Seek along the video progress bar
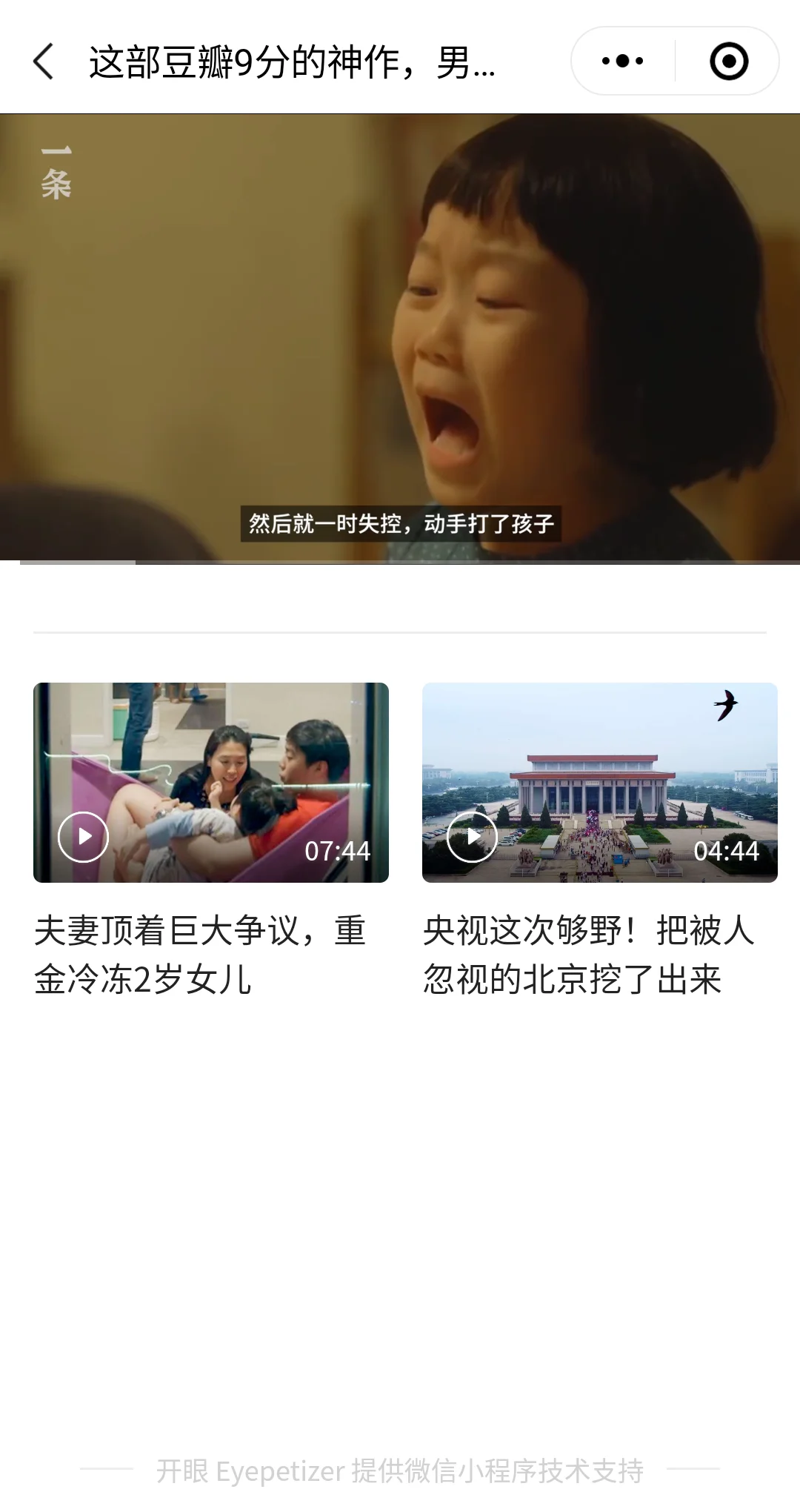The height and width of the screenshot is (1512, 800). 400,563
